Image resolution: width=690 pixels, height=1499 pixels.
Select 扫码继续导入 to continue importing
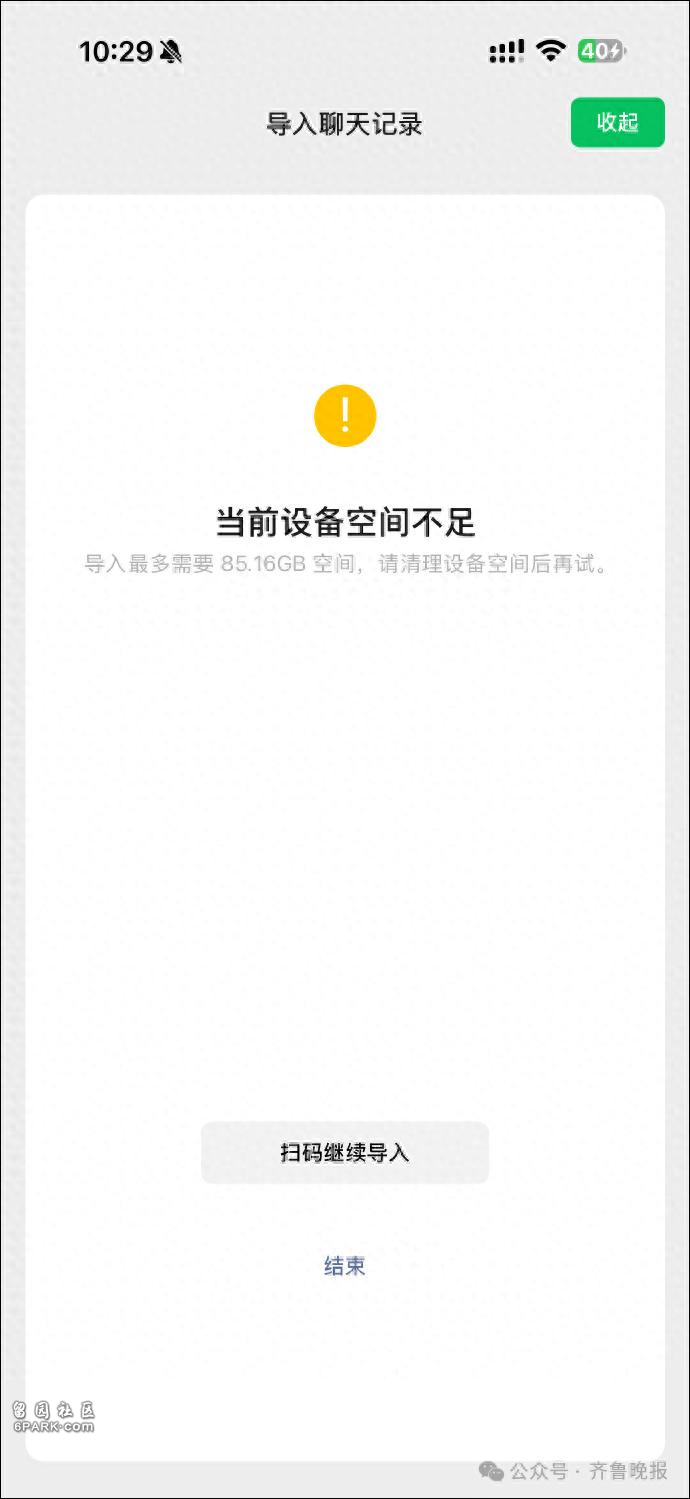pyautogui.click(x=345, y=1153)
